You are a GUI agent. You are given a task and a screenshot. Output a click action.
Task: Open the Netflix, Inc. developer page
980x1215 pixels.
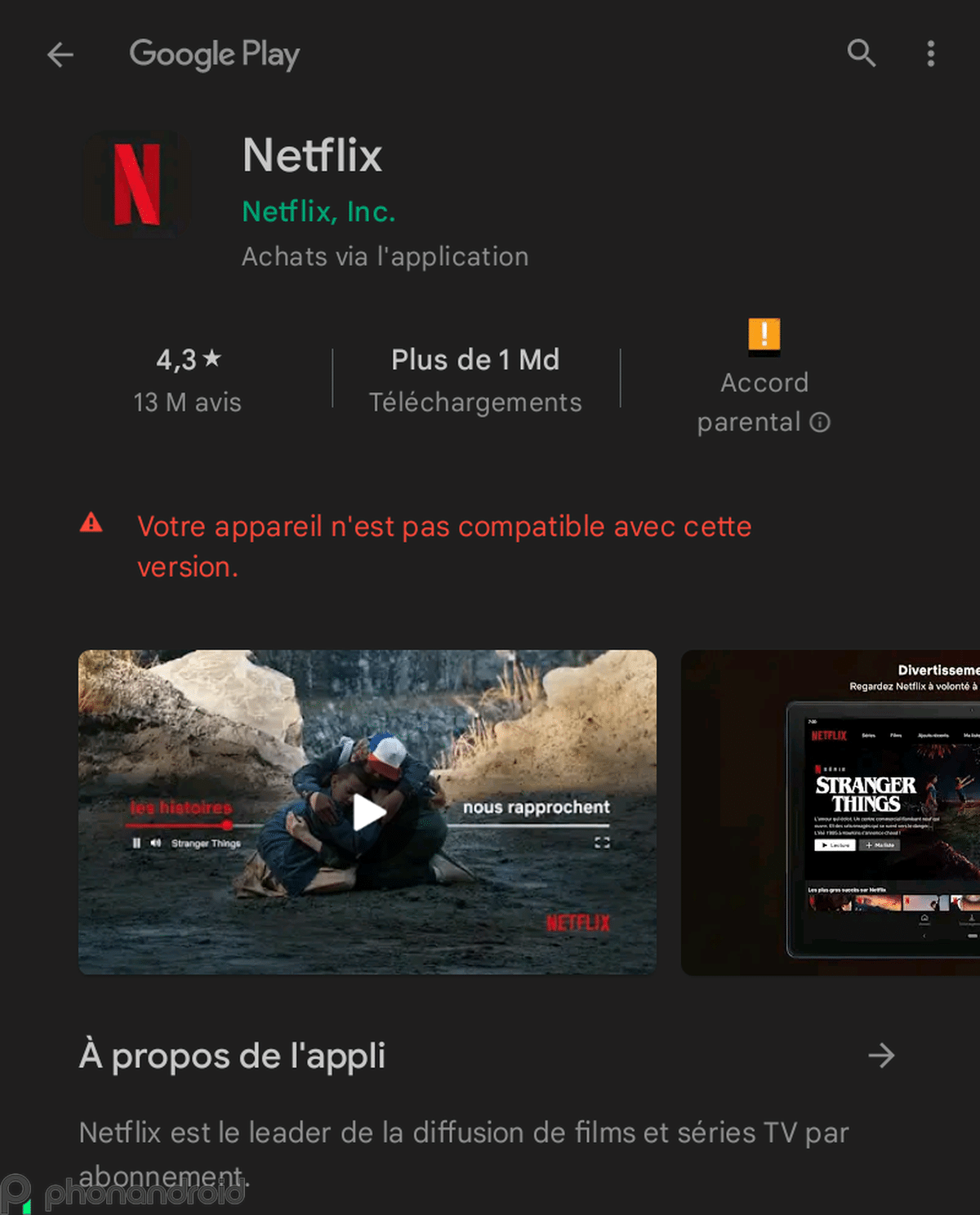(318, 211)
